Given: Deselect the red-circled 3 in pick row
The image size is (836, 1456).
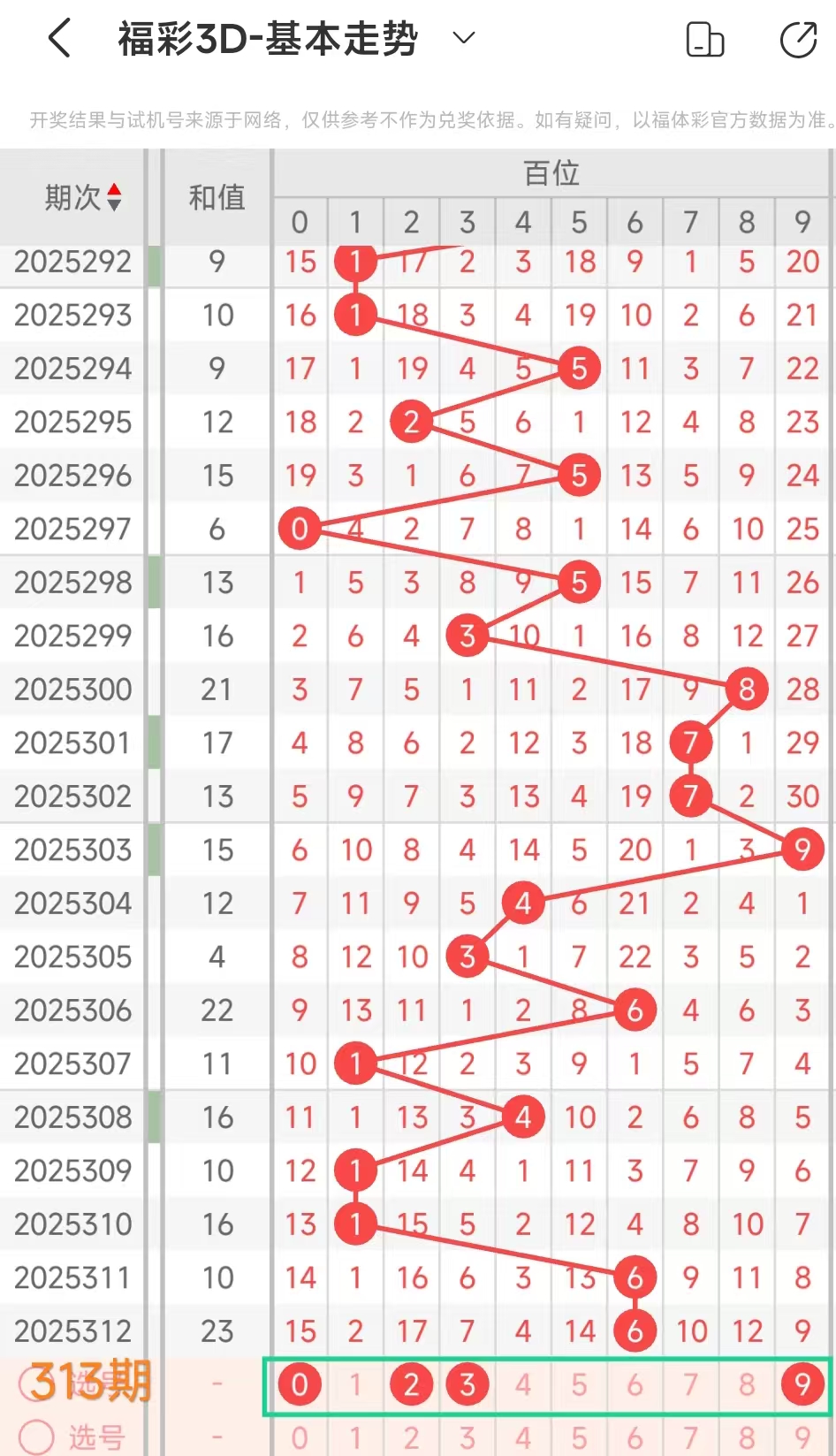Looking at the screenshot, I should (467, 1384).
